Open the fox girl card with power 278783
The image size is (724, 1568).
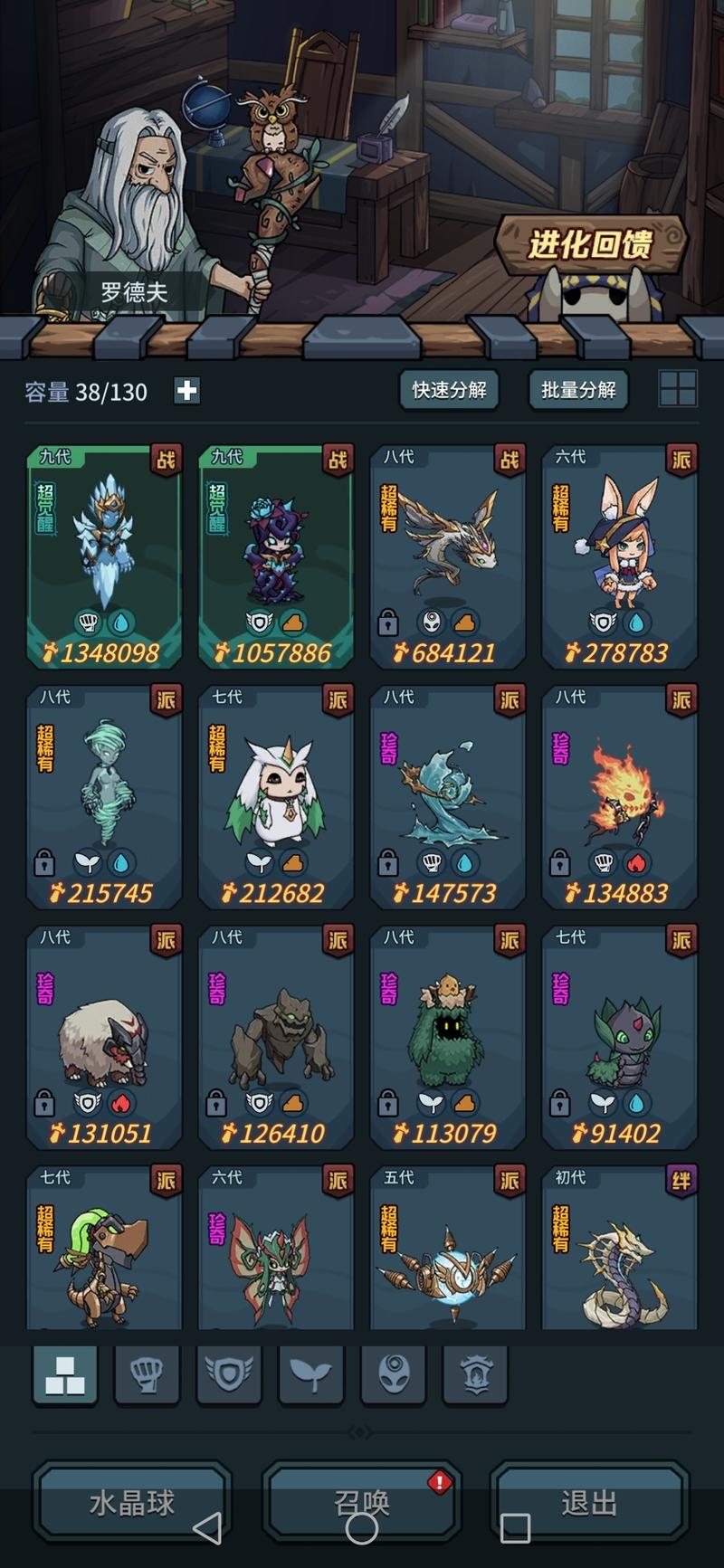[620, 554]
